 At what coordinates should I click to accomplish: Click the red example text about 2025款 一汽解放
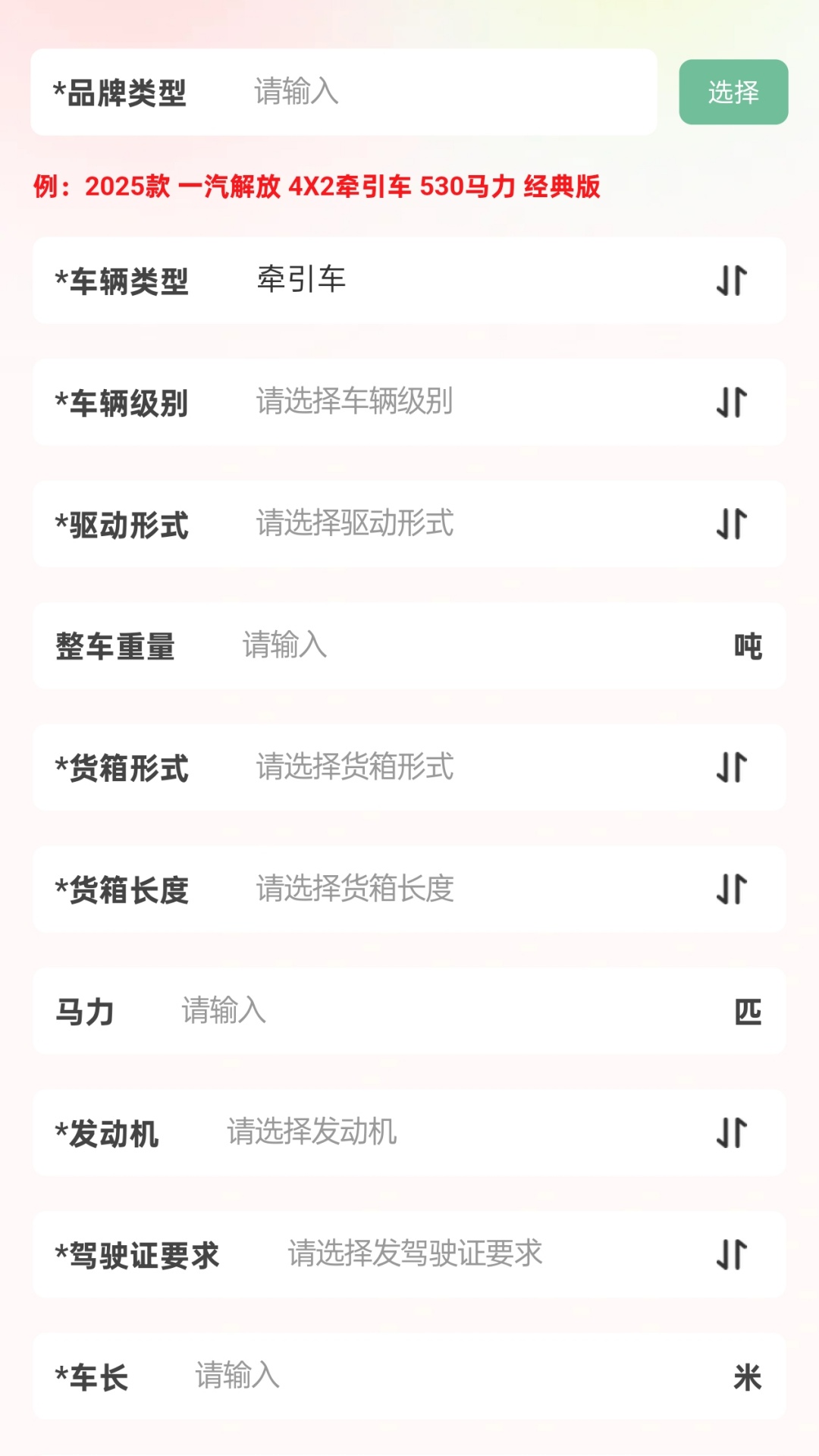coord(315,189)
